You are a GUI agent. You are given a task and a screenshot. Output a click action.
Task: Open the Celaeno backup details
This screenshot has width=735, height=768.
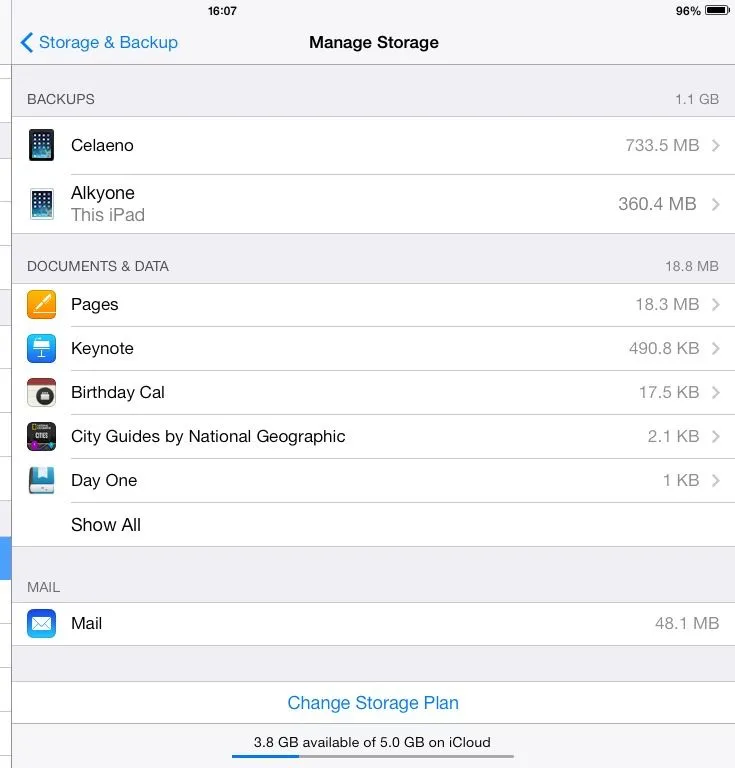pyautogui.click(x=372, y=145)
